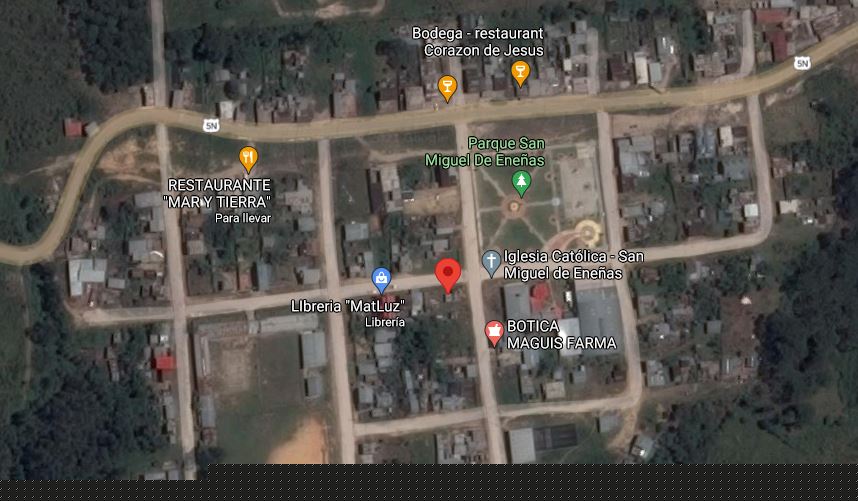View the BOTICA MAGUIS FARMA pharmacy marker
The image size is (858, 501).
(494, 333)
